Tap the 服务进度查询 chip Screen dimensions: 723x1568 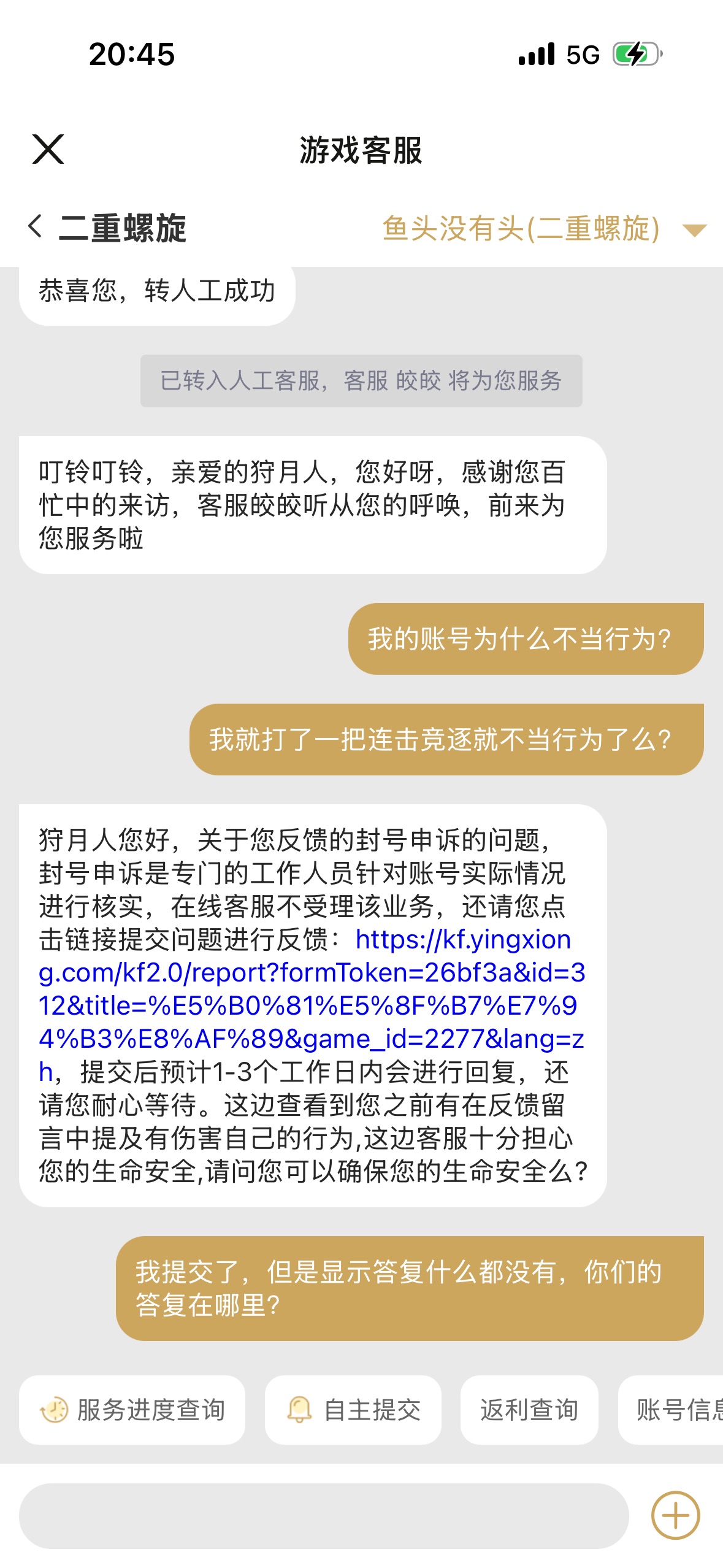pos(132,1410)
